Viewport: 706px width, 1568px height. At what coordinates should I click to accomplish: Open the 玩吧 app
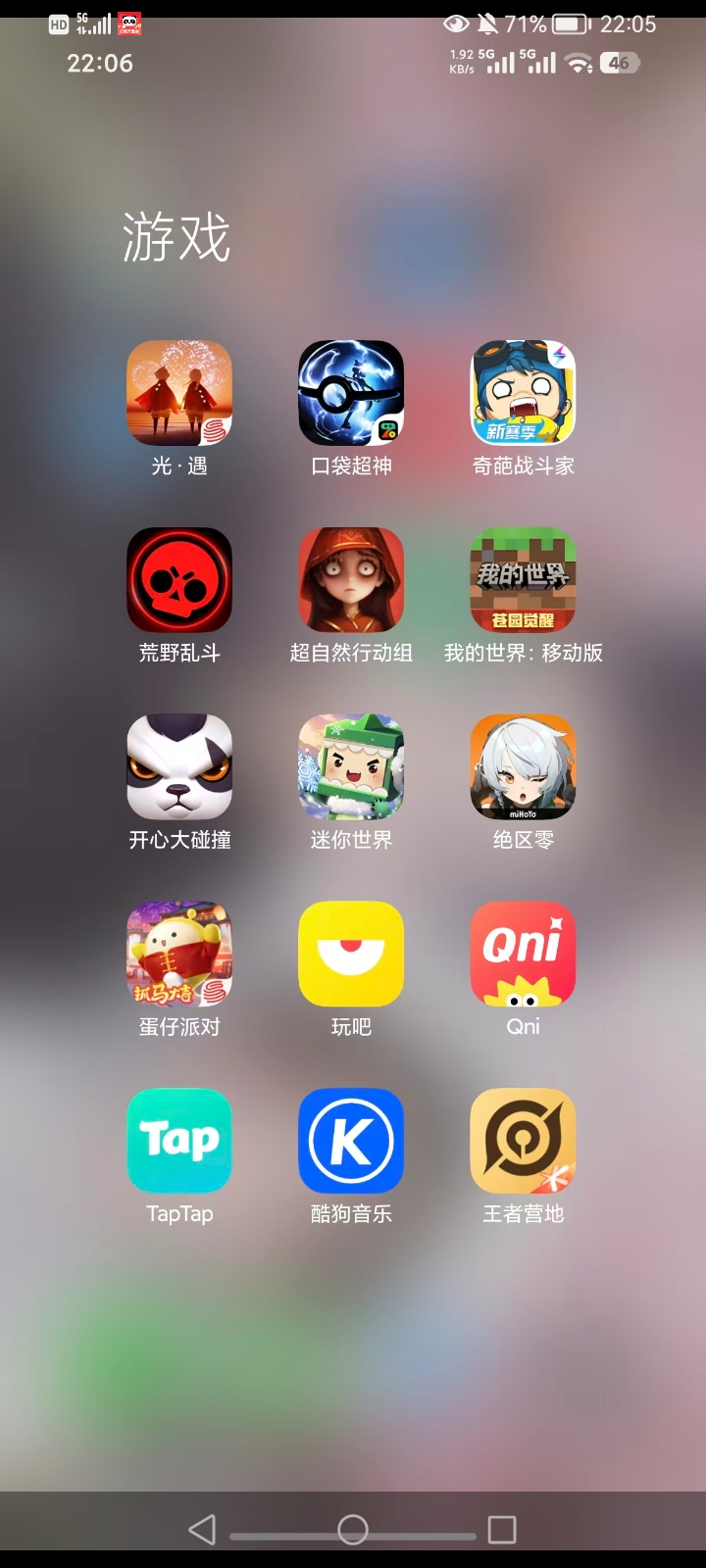[351, 955]
